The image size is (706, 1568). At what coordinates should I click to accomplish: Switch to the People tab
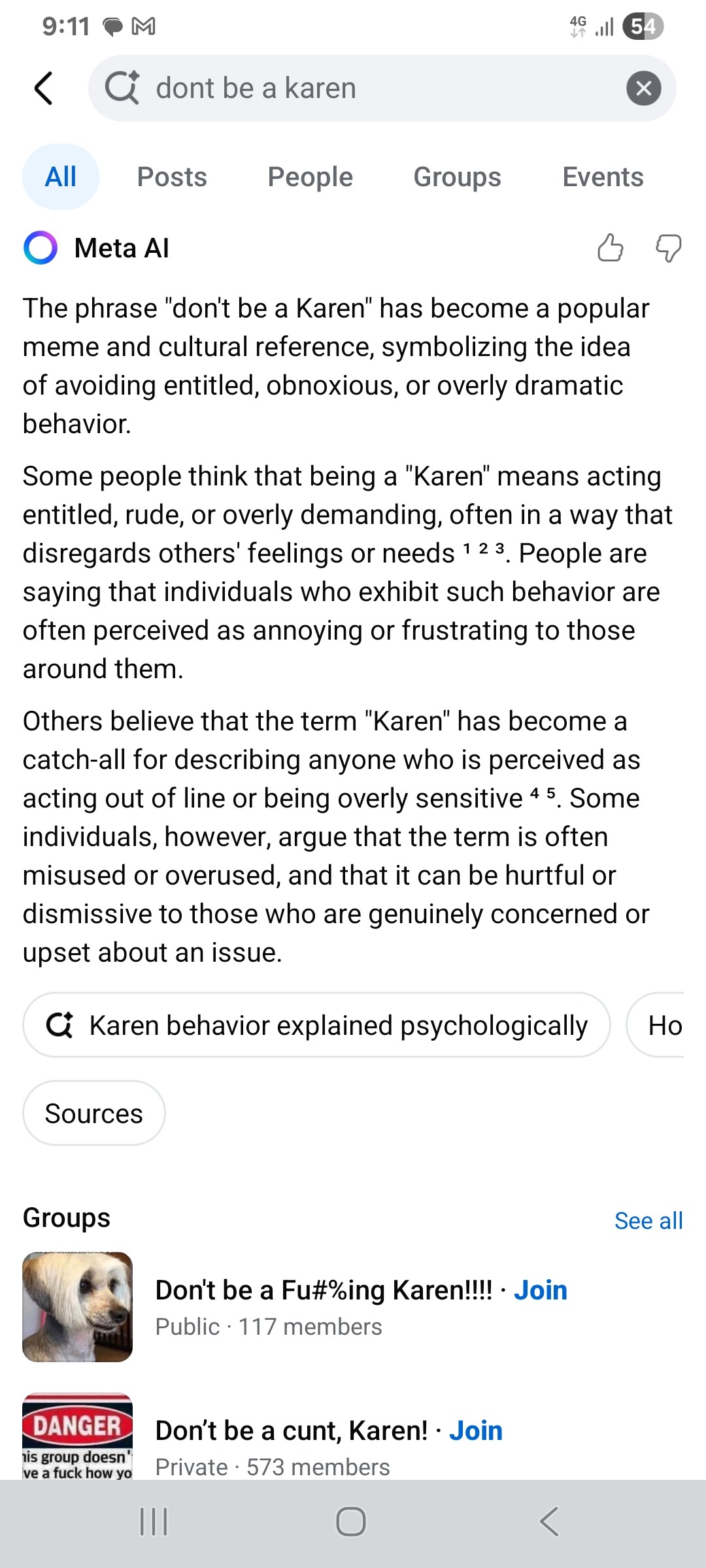tap(310, 177)
